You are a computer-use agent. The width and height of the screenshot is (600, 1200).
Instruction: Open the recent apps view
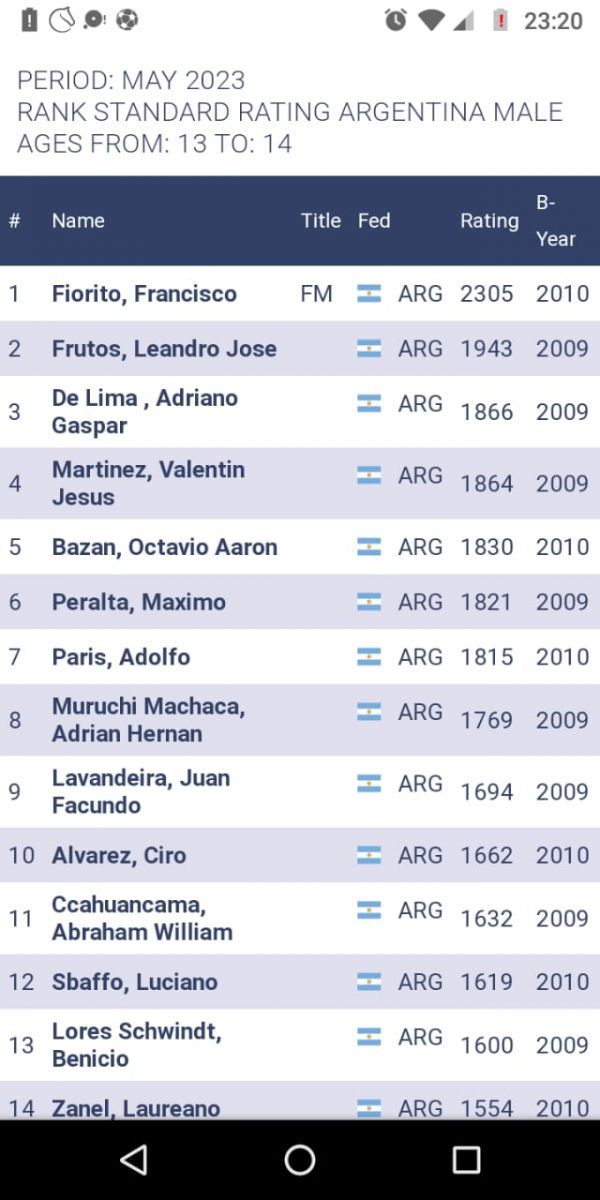coord(466,1160)
